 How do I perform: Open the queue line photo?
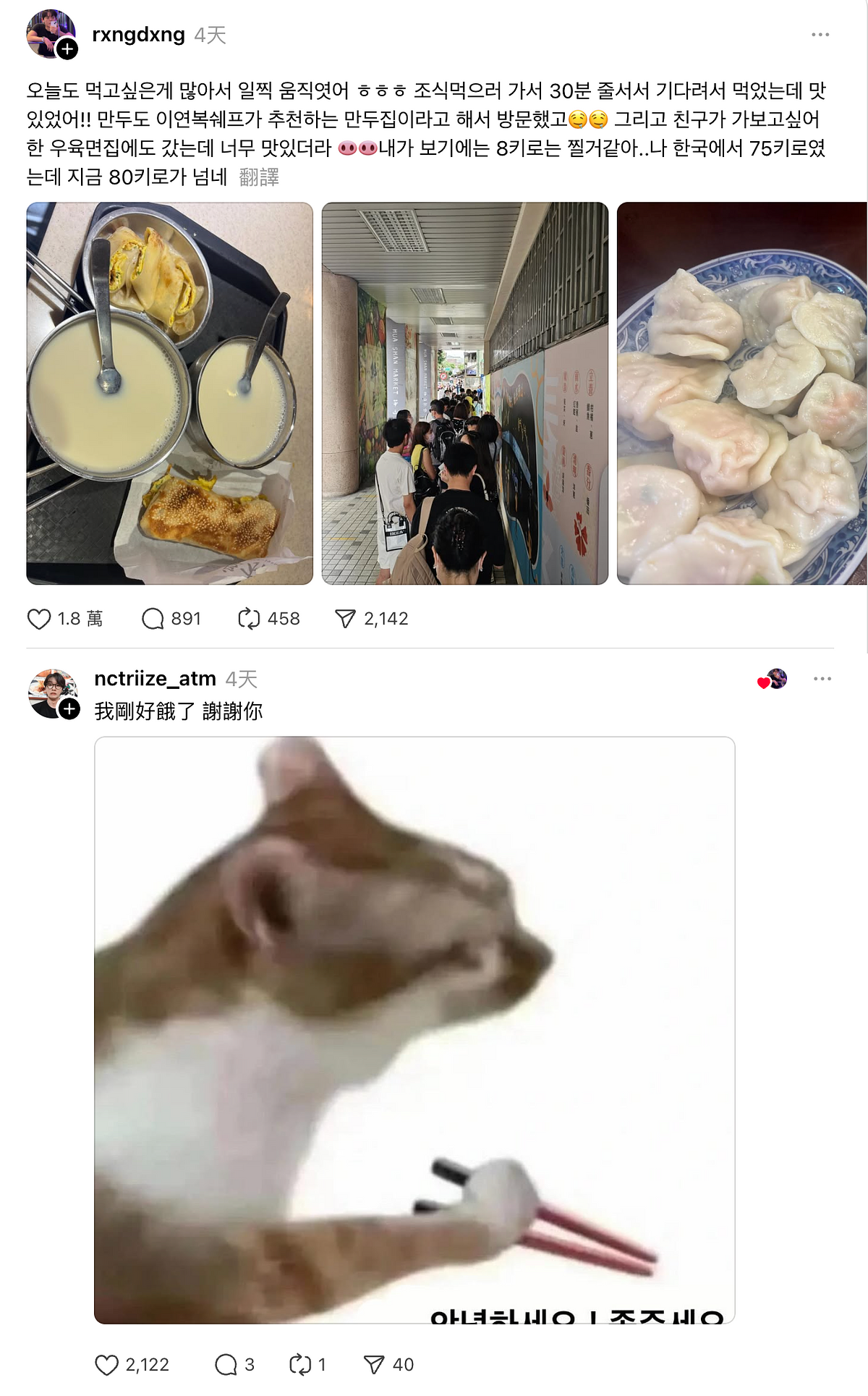tap(464, 393)
